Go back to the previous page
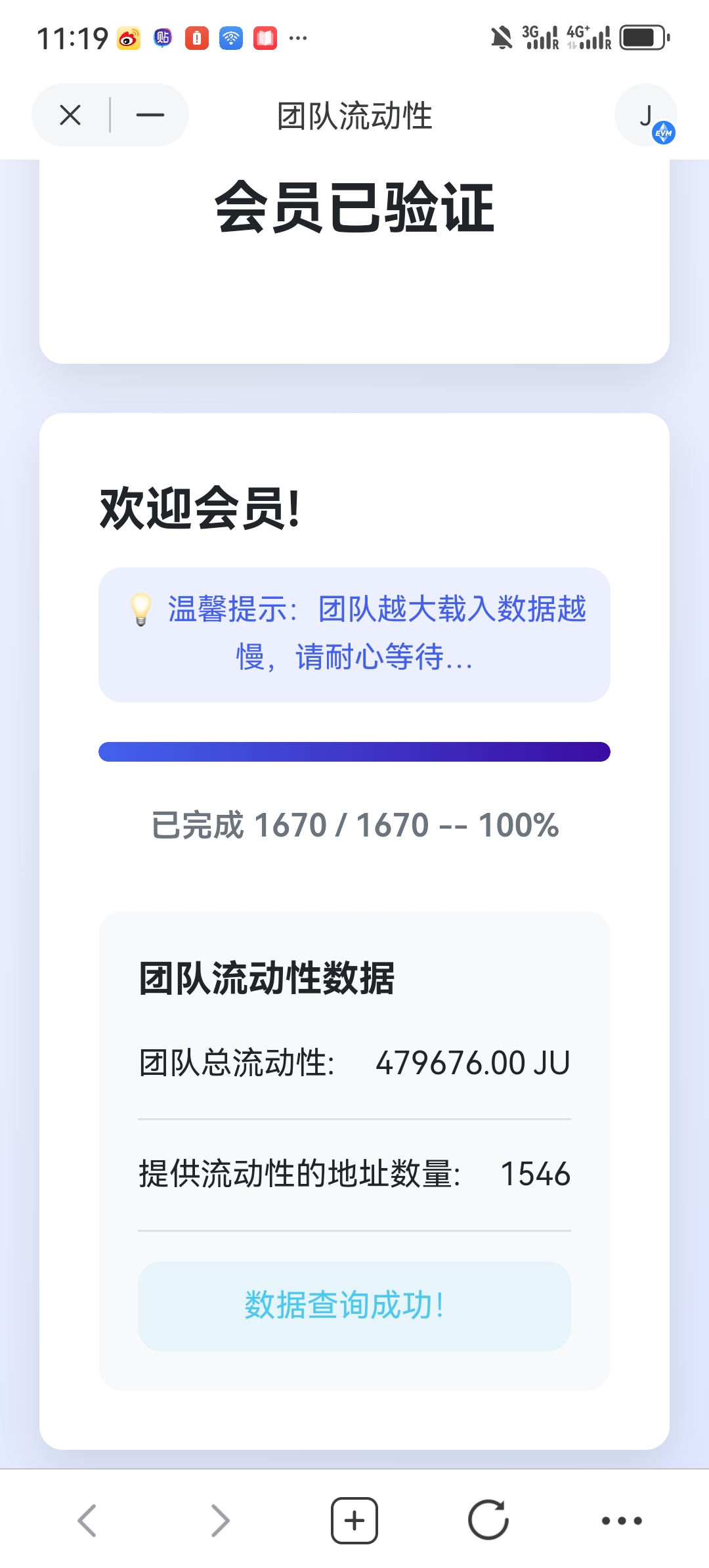This screenshot has height=1568, width=709. [87, 1520]
